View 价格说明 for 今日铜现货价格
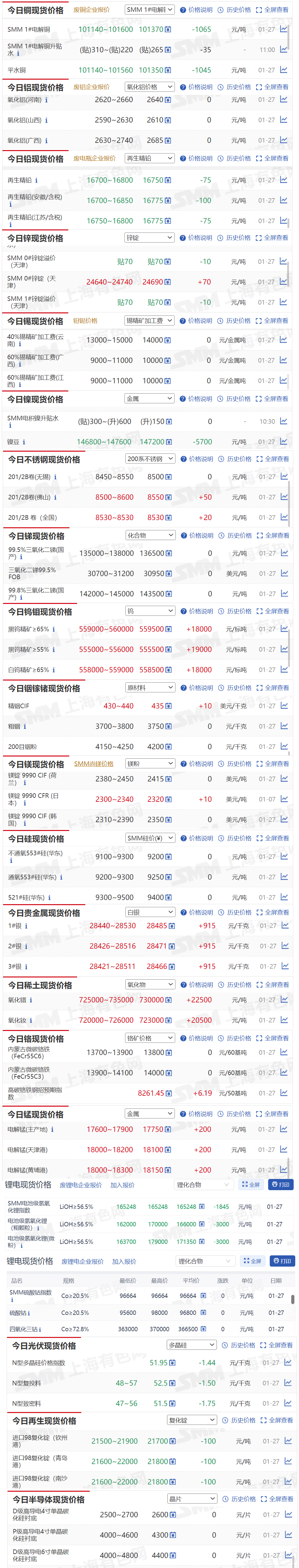299x1568 pixels. (x=196, y=10)
